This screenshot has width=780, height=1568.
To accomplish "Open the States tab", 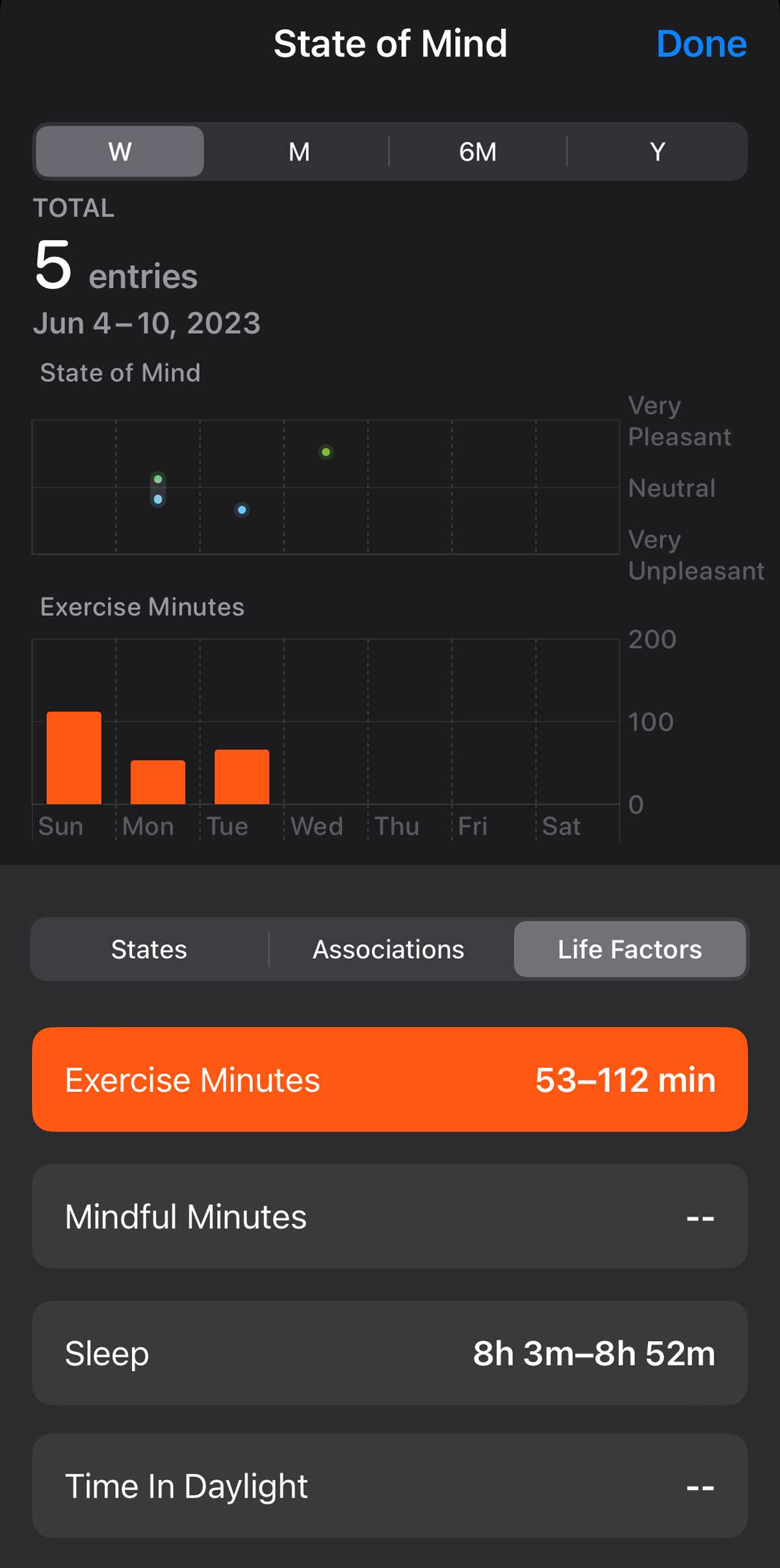I will 149,949.
